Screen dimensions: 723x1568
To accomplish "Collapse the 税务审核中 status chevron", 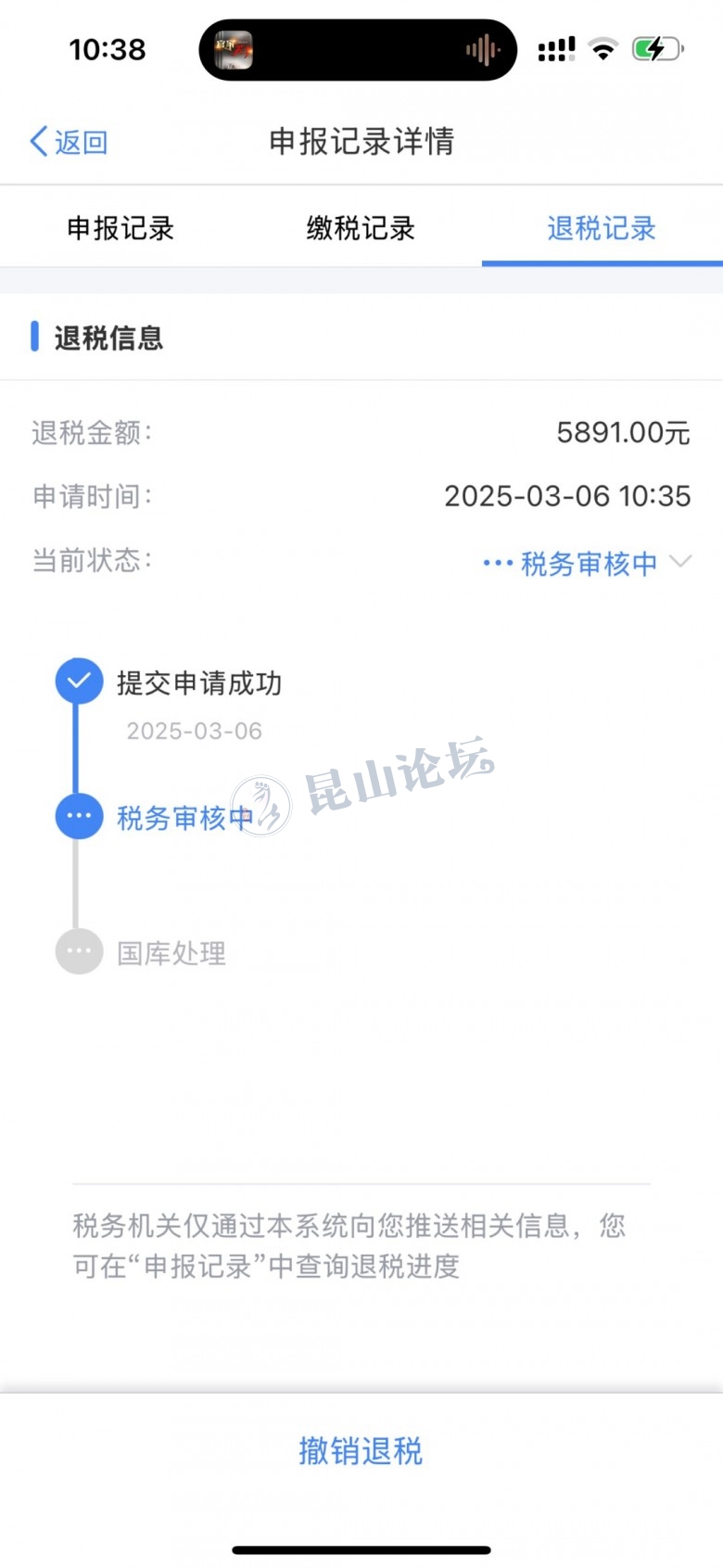I will coord(680,562).
